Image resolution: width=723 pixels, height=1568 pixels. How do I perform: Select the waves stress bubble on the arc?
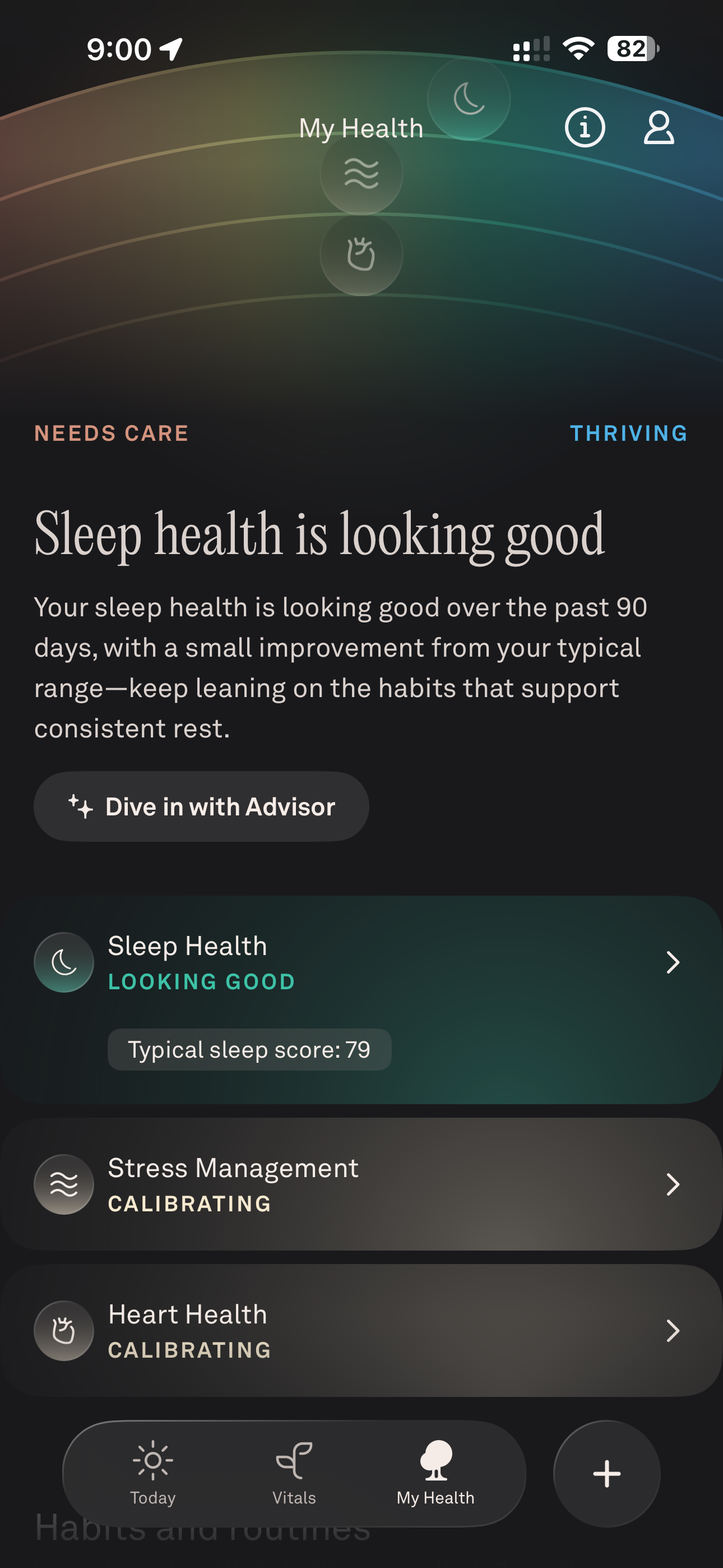[361, 174]
